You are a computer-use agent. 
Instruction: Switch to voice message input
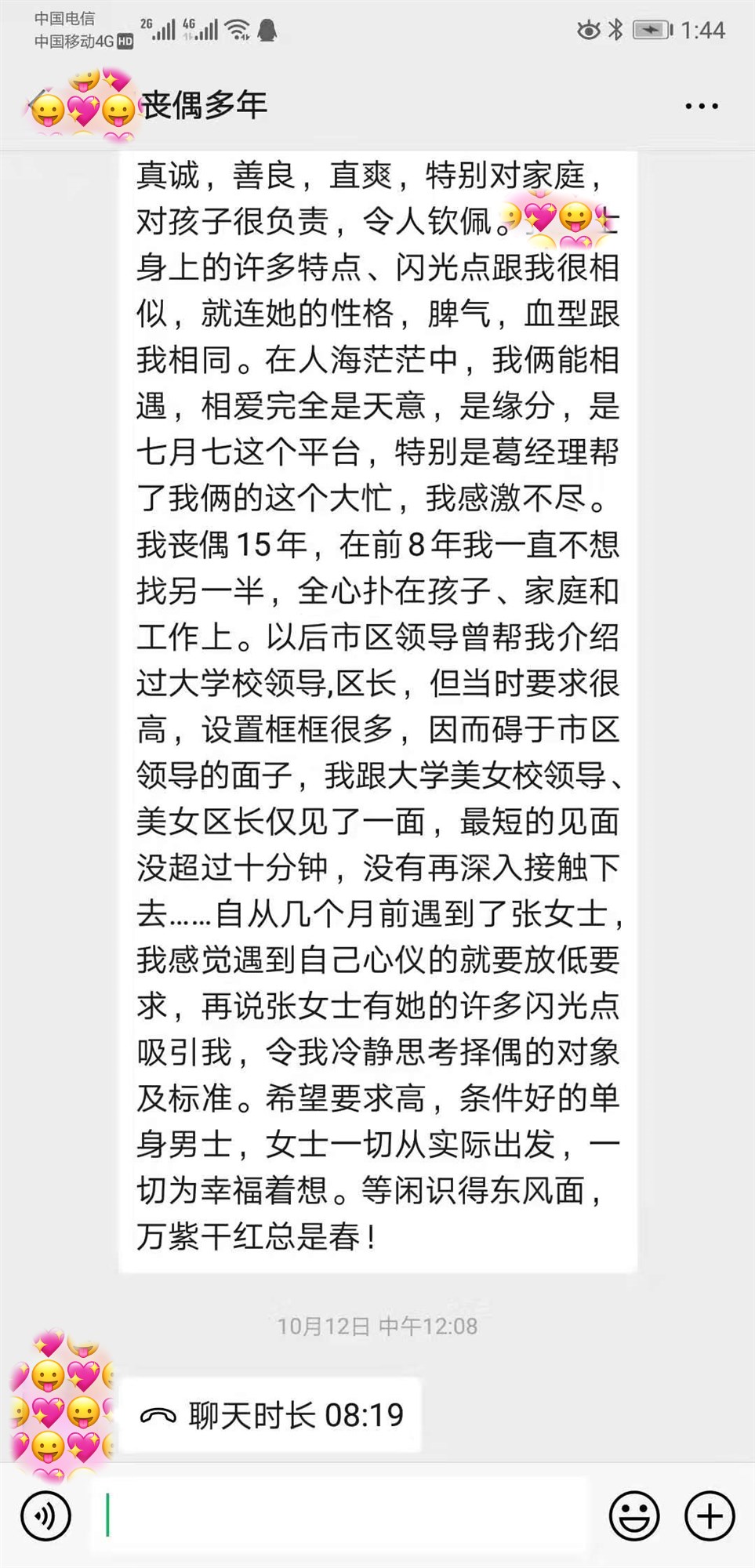[x=45, y=1516]
